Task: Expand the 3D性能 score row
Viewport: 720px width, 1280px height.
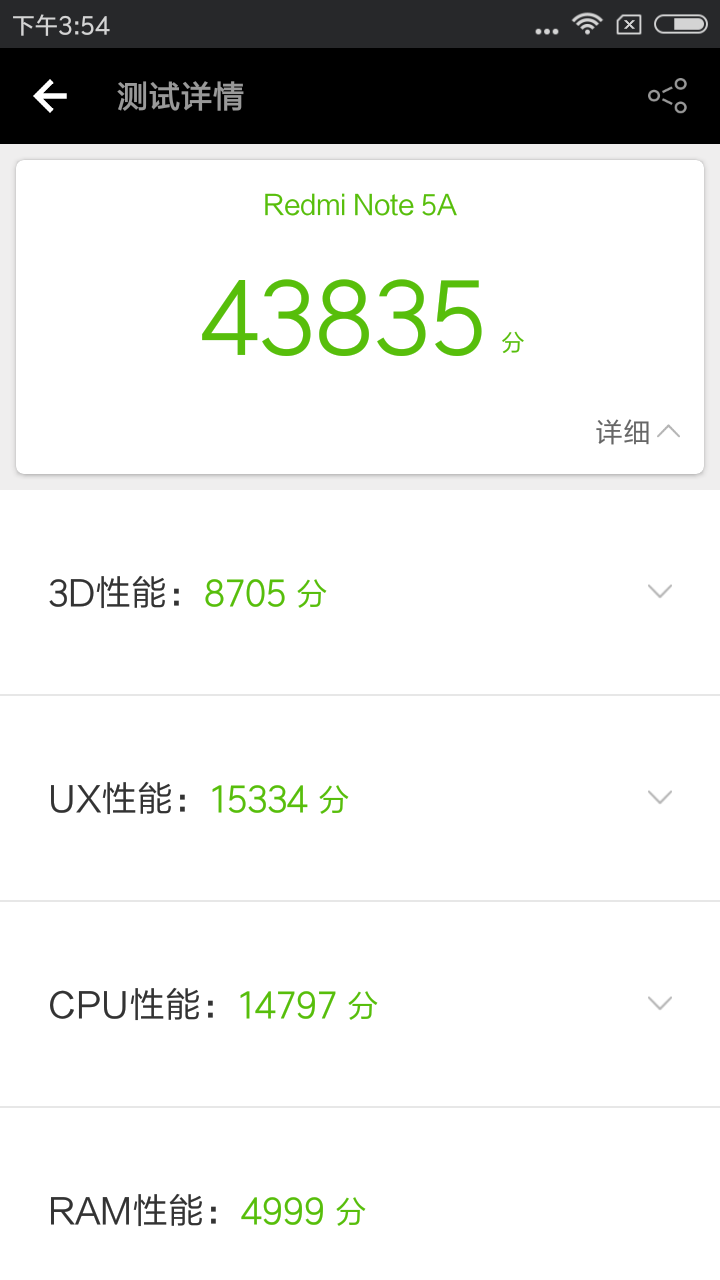Action: pos(360,592)
